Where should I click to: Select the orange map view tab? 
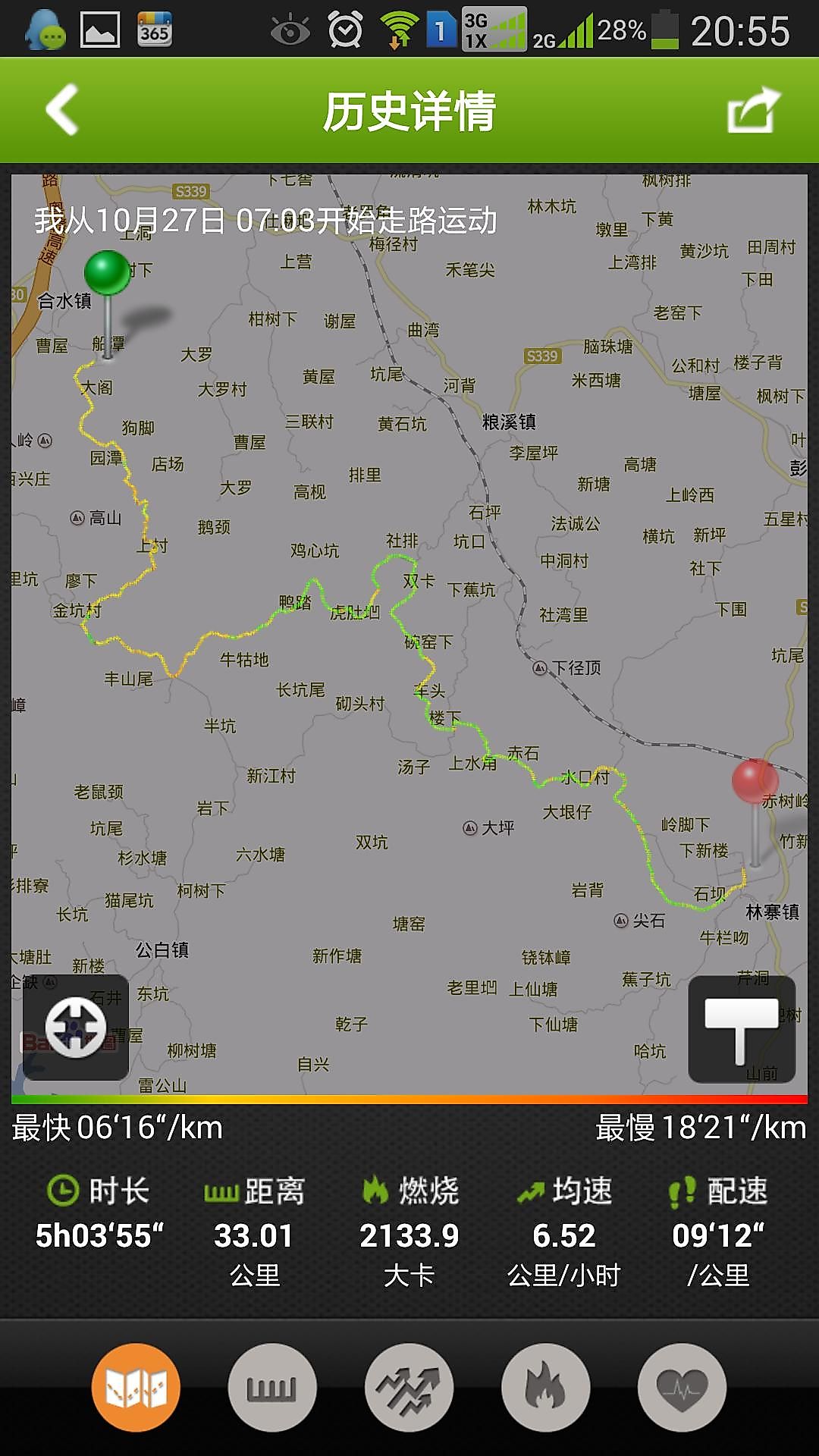click(136, 1387)
